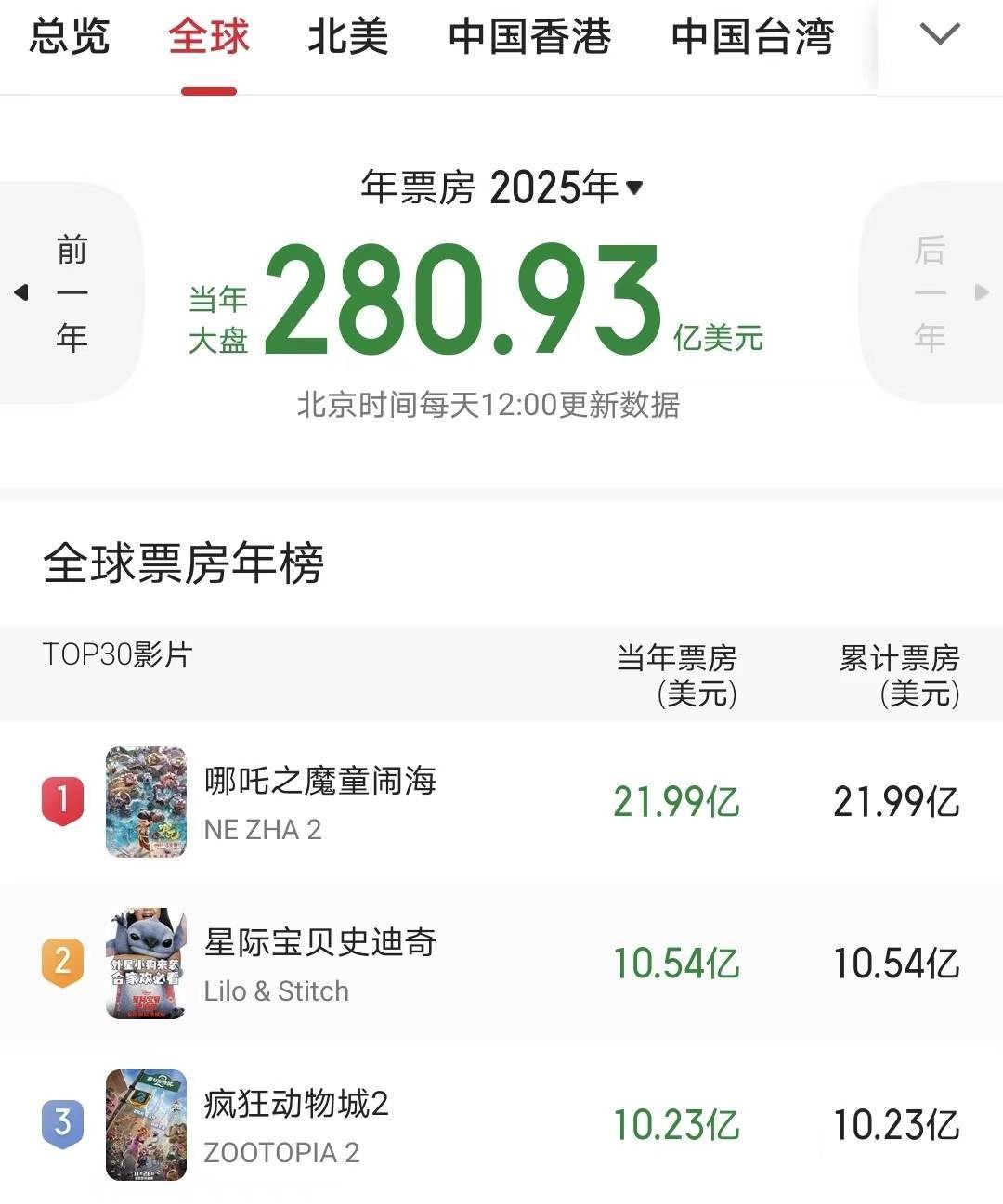
Task: Tap the 后一年 button
Action: [x=931, y=292]
